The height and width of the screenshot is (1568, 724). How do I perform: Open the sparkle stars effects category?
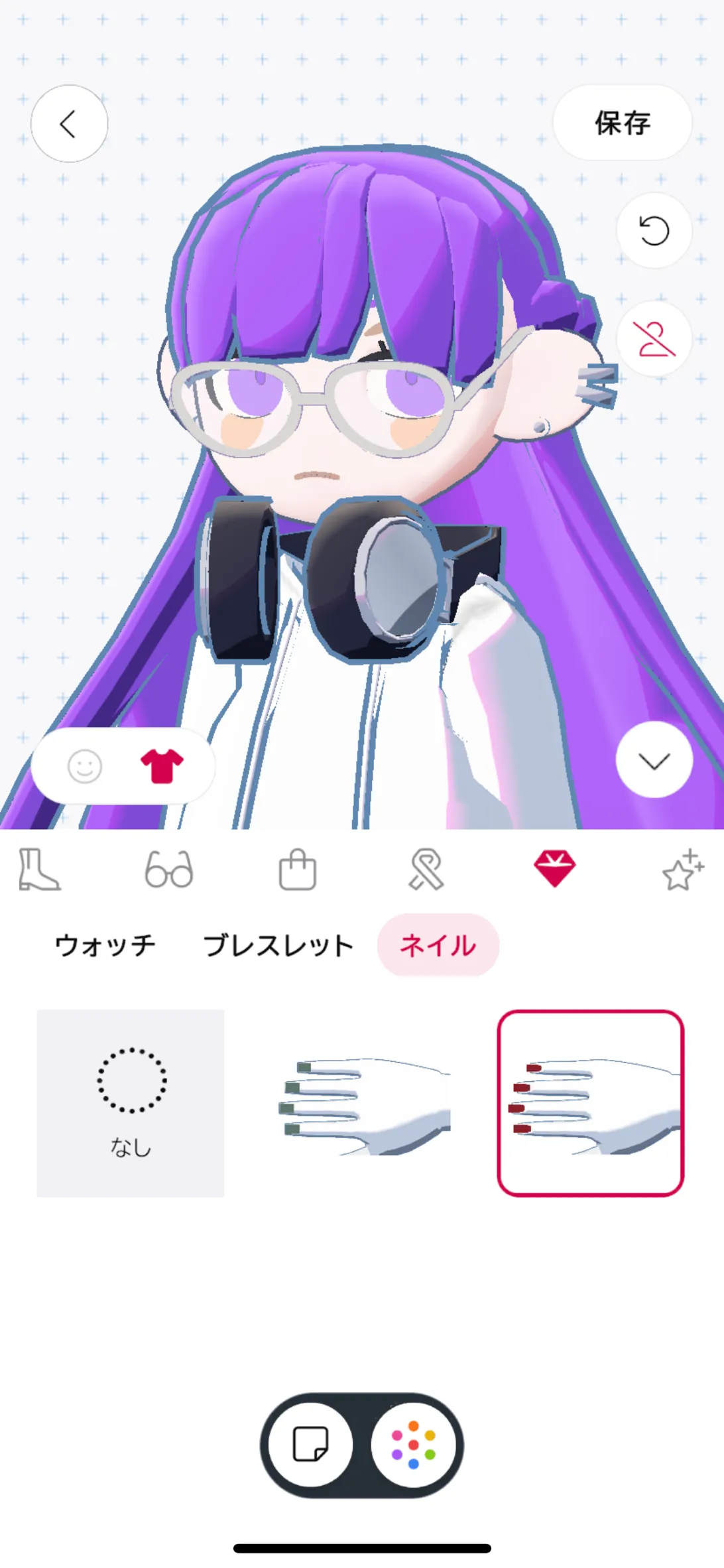683,869
